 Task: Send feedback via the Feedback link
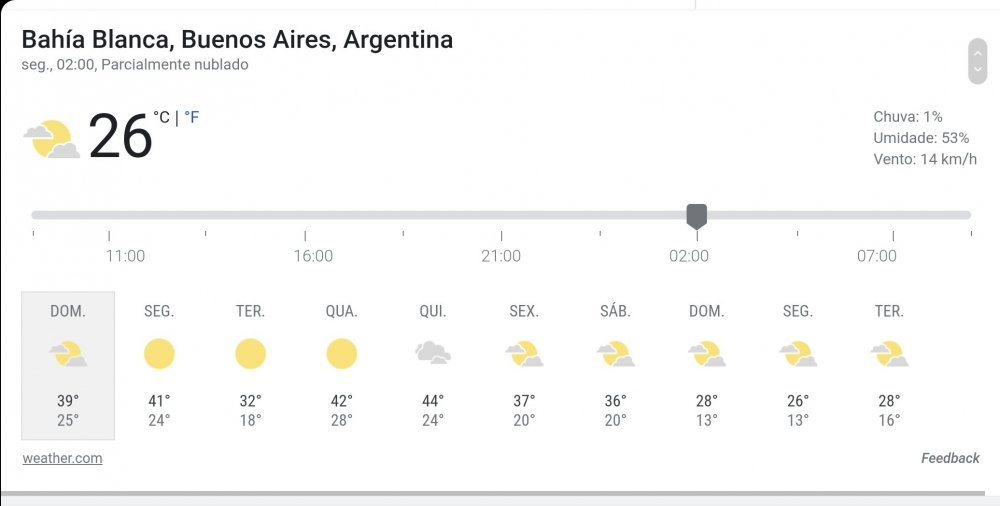tap(950, 458)
